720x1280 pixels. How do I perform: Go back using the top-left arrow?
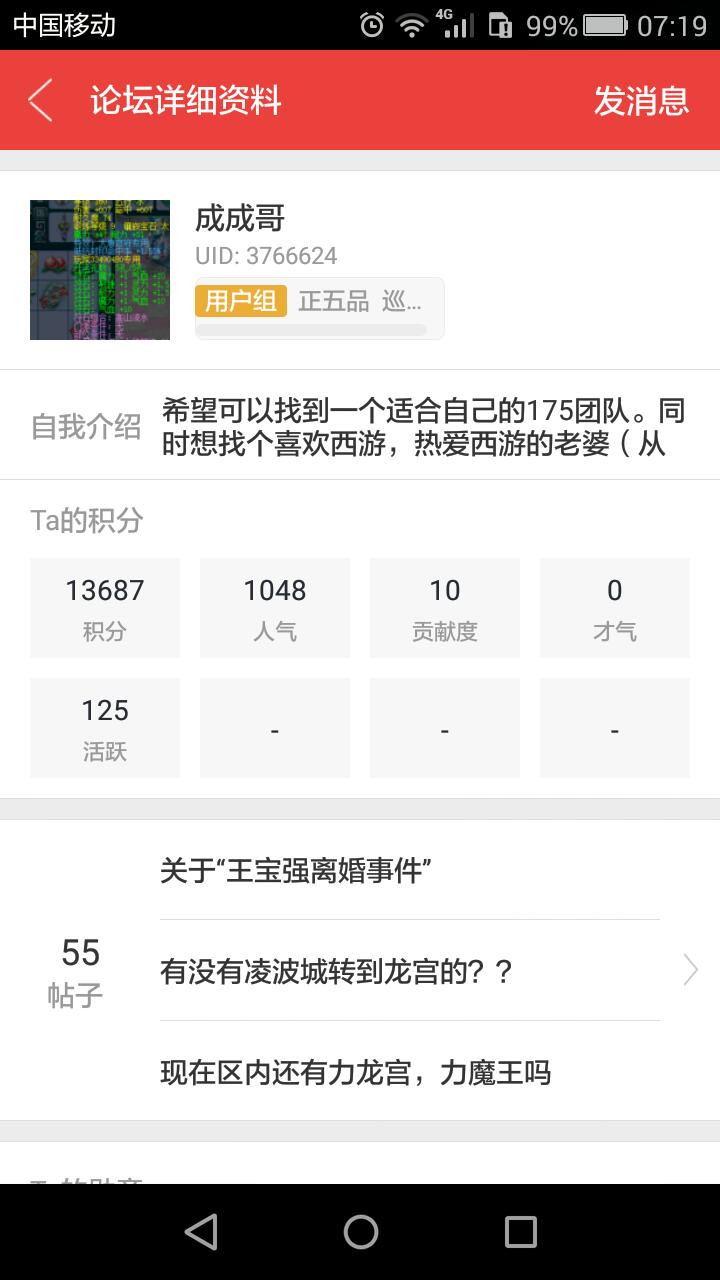40,100
